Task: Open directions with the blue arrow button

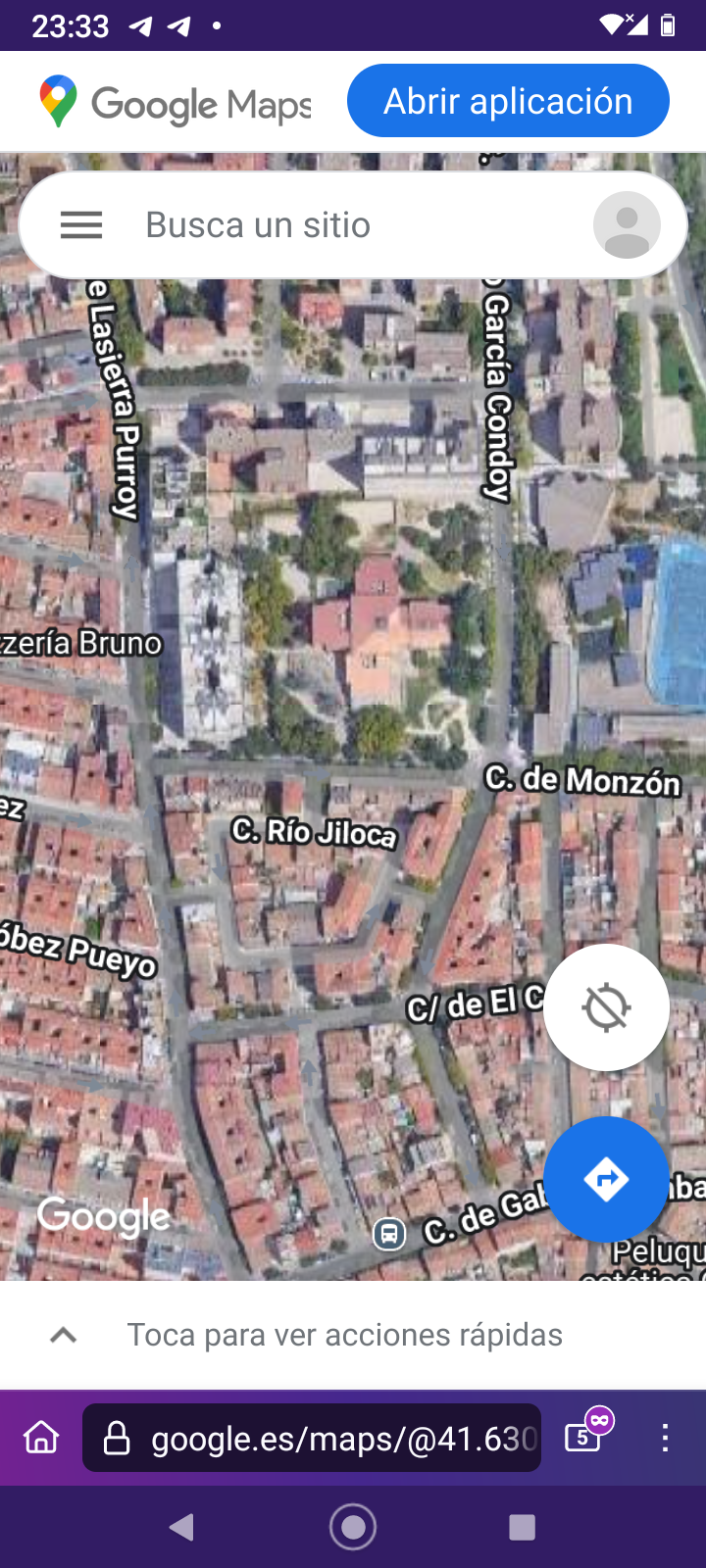Action: click(x=606, y=1179)
